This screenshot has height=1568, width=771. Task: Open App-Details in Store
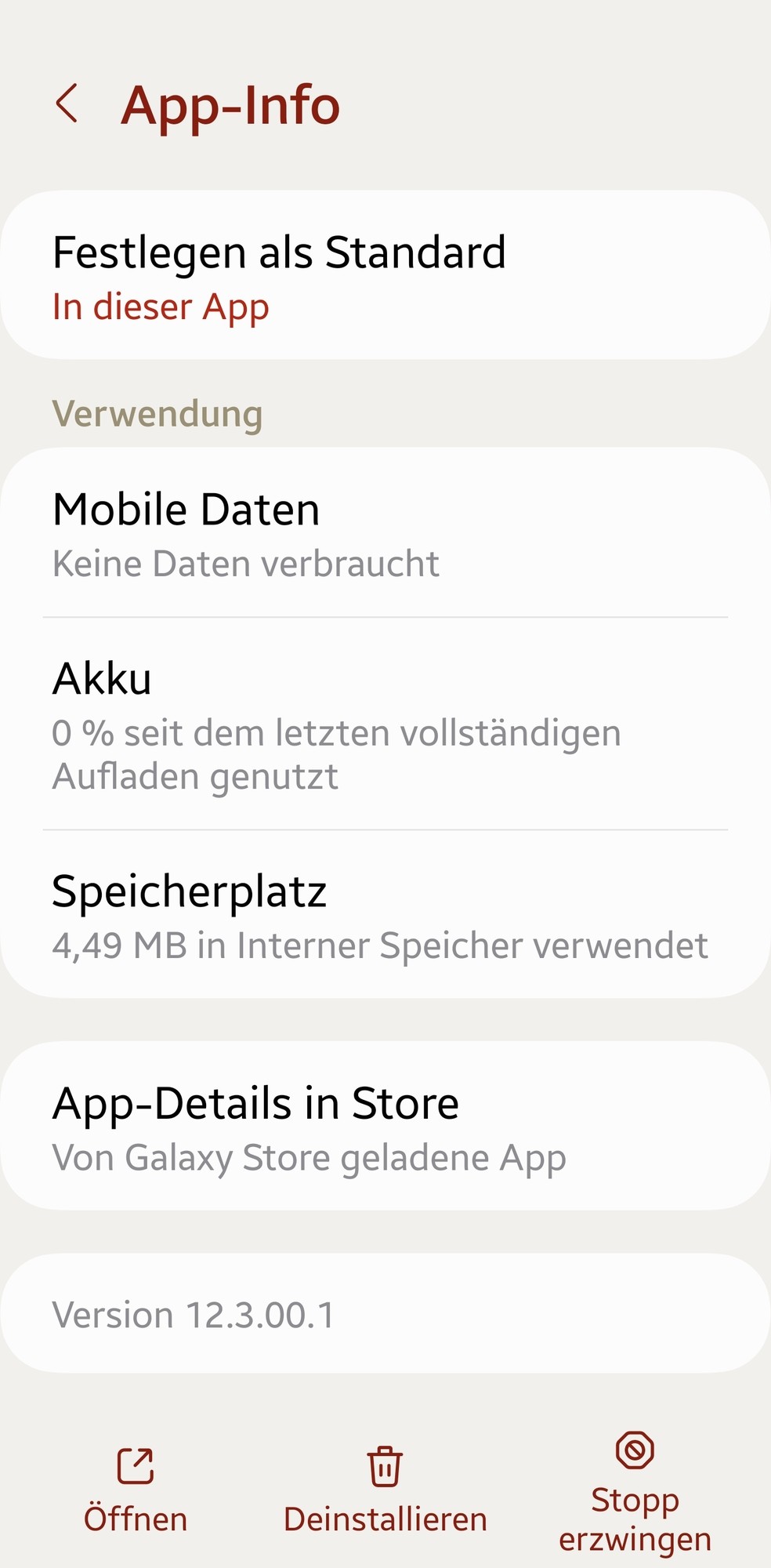coord(384,1127)
